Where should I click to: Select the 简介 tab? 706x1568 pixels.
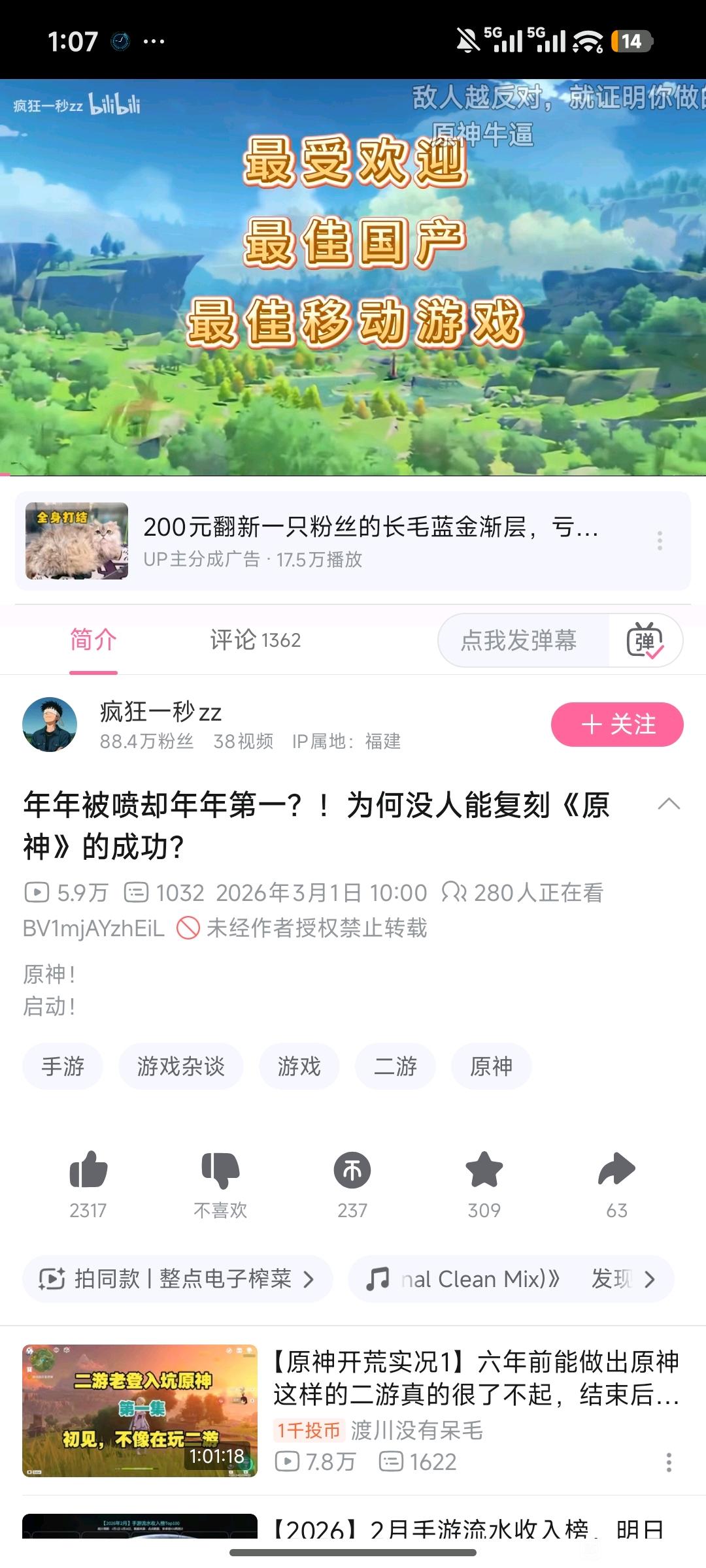[x=93, y=640]
